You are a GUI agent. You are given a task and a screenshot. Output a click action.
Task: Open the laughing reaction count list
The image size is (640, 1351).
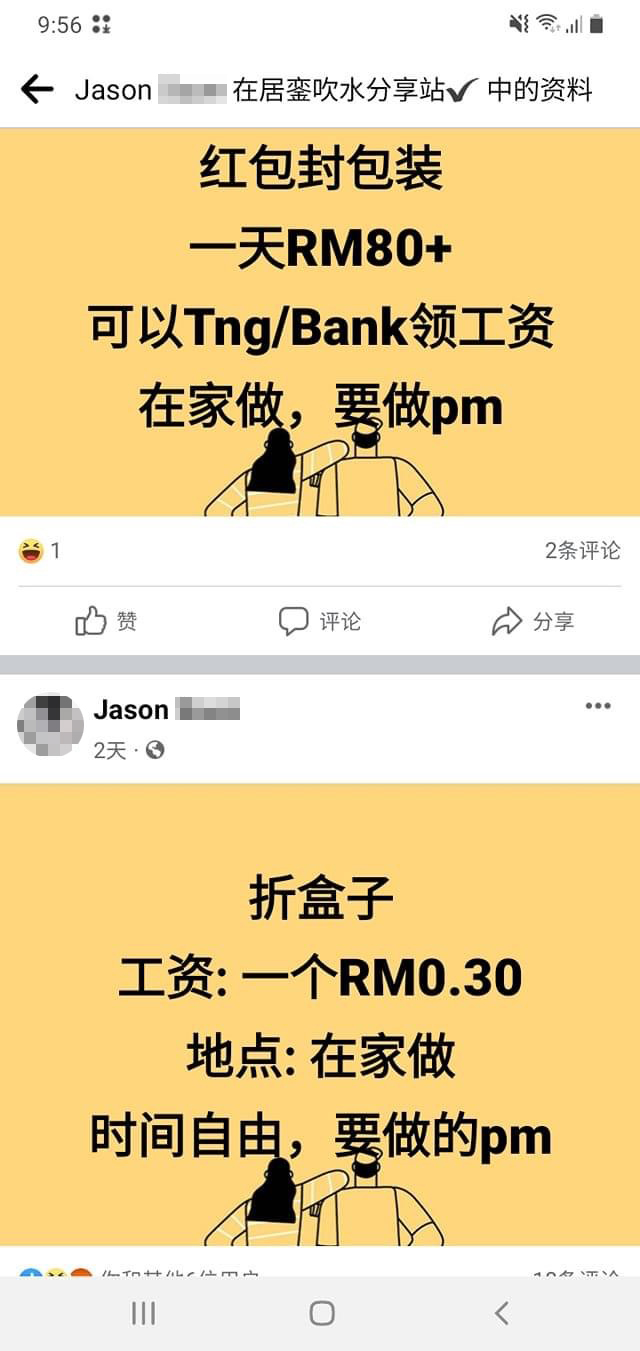(x=40, y=550)
